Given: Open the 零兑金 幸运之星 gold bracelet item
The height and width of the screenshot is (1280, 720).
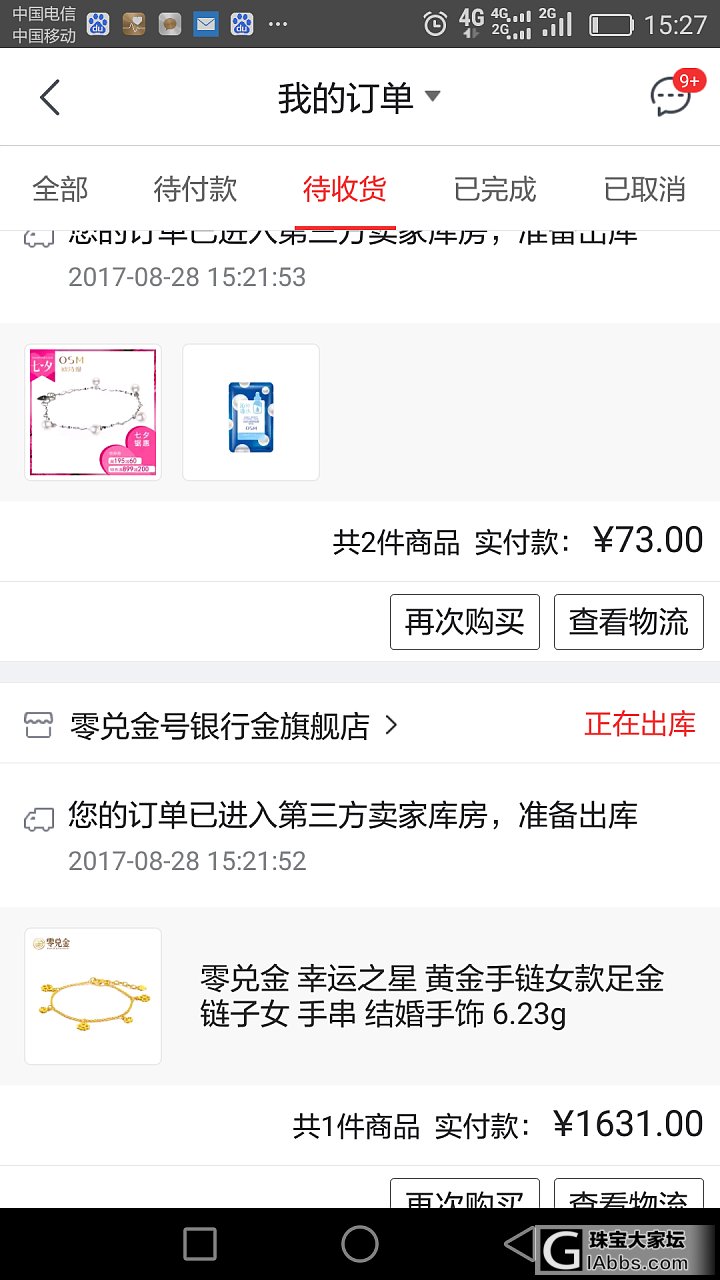Looking at the screenshot, I should click(x=432, y=996).
